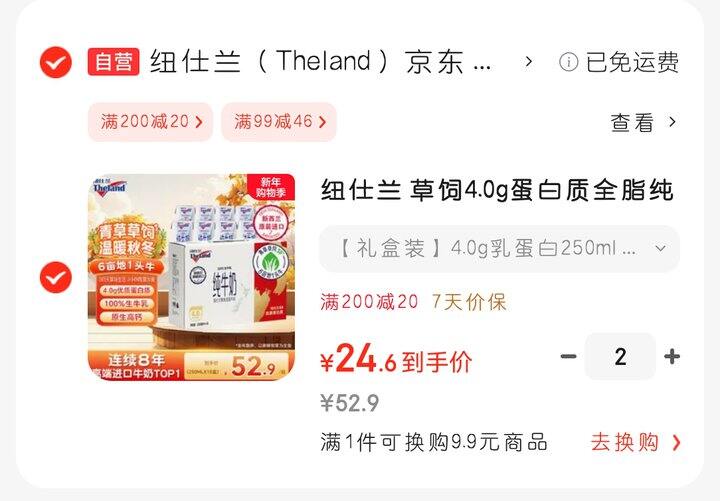Open the 纽仕兰 (Theland) store page
Viewport: 720px width, 501px height.
320,62
